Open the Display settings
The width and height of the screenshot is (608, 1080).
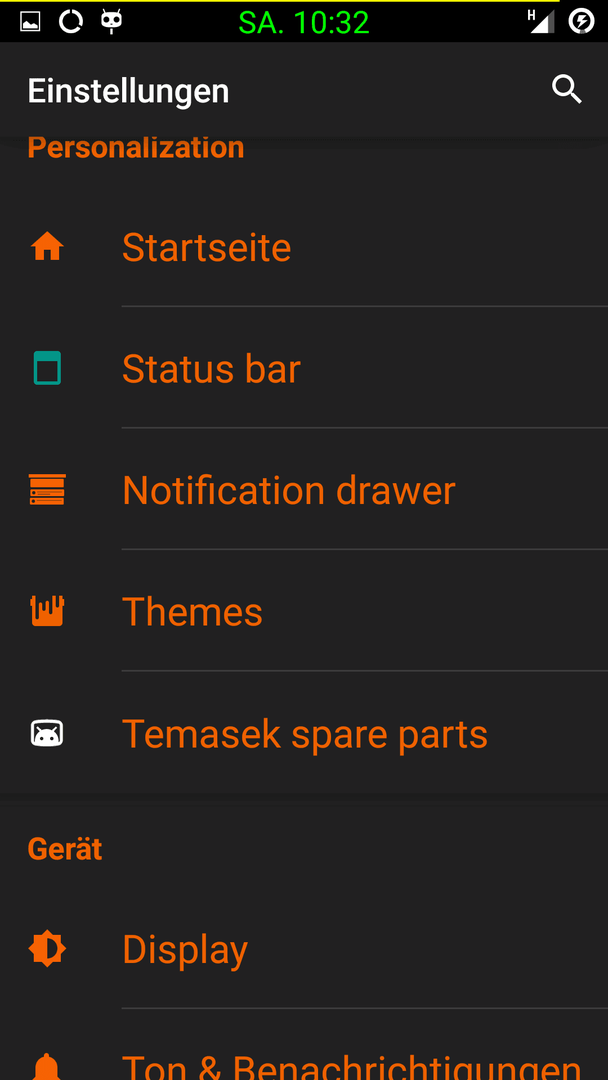pyautogui.click(x=304, y=949)
